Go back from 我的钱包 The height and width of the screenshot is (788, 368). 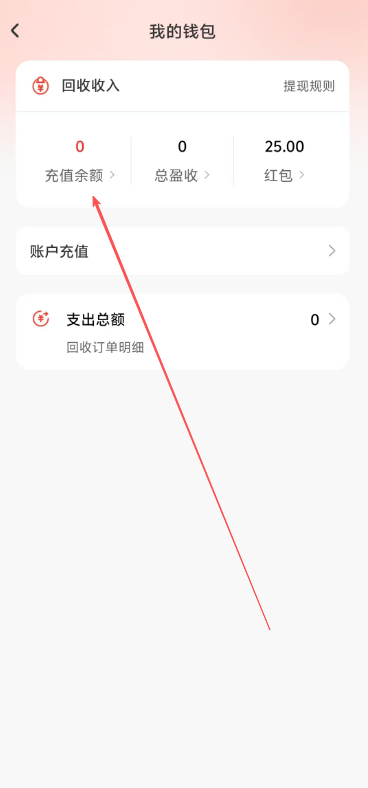coord(15,31)
